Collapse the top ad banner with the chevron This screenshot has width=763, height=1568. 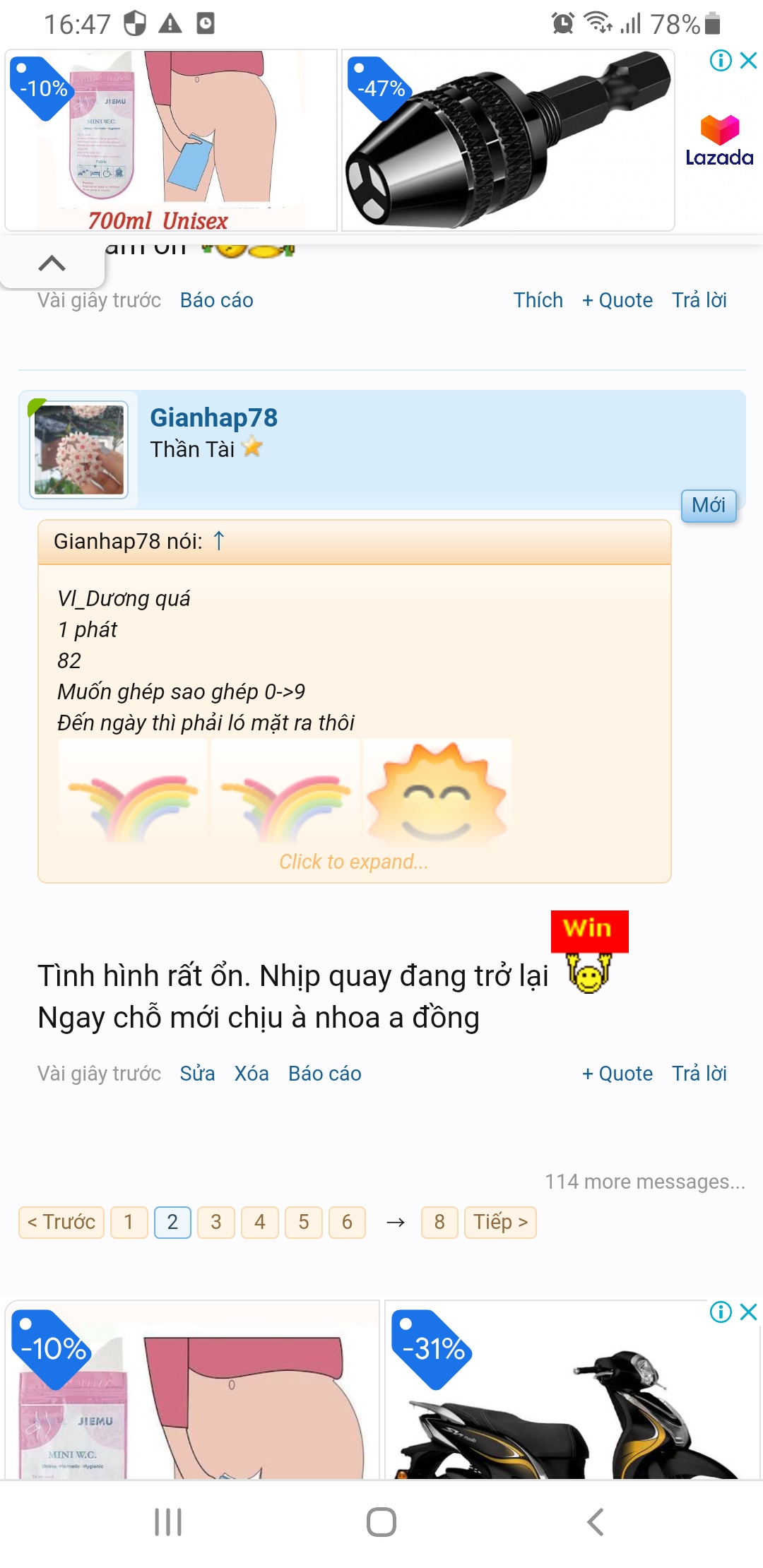coord(52,263)
